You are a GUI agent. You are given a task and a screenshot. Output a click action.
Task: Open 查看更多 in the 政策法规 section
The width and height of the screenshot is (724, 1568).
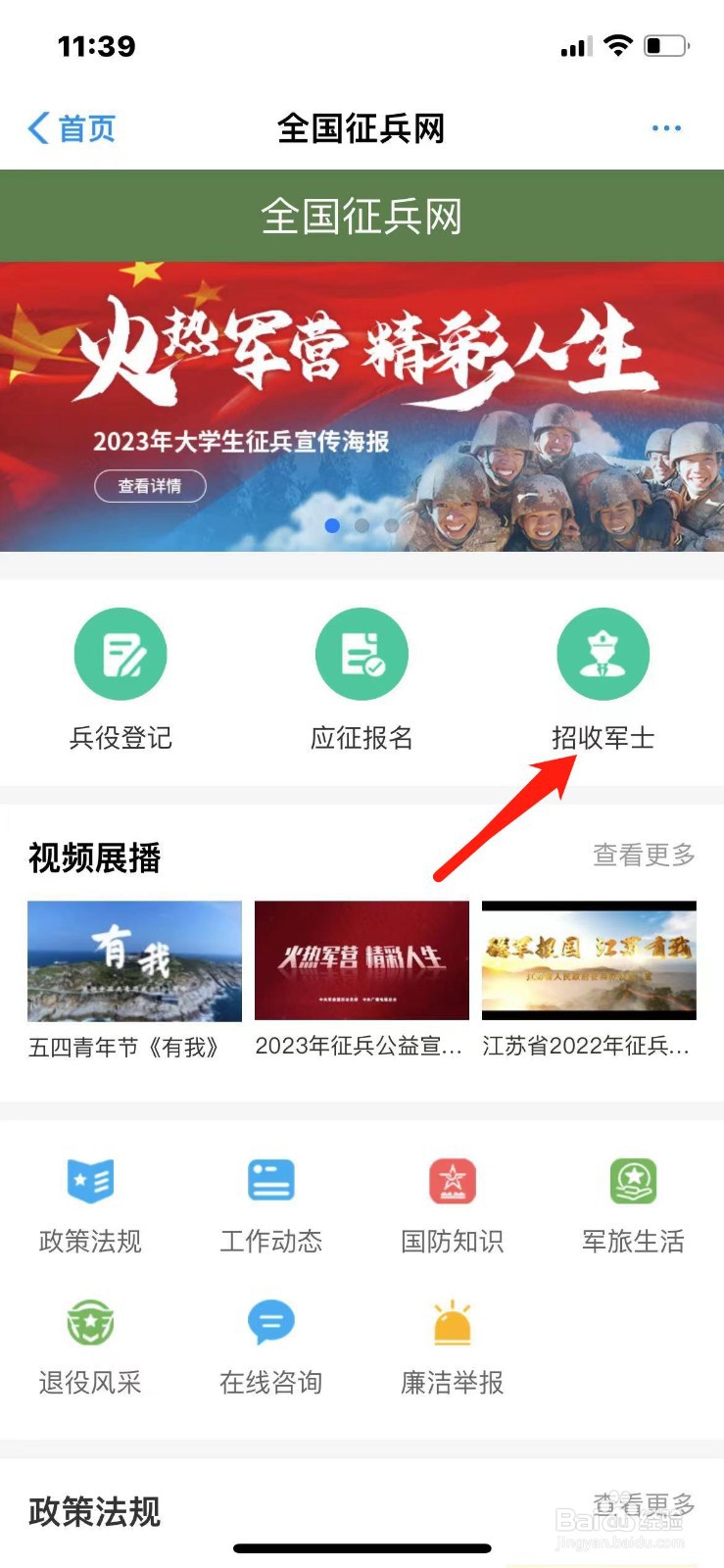click(x=643, y=1510)
